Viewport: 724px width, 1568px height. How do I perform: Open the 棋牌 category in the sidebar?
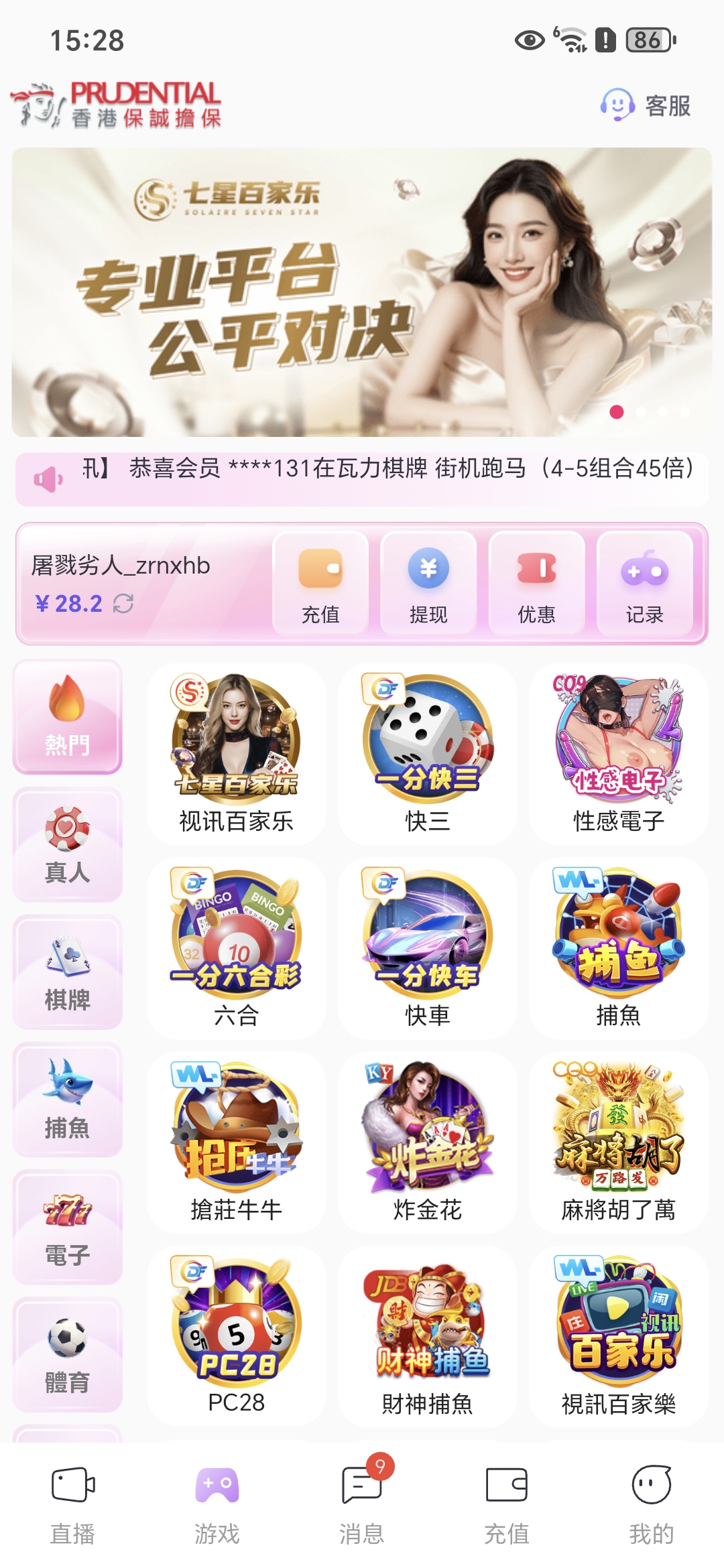click(67, 972)
